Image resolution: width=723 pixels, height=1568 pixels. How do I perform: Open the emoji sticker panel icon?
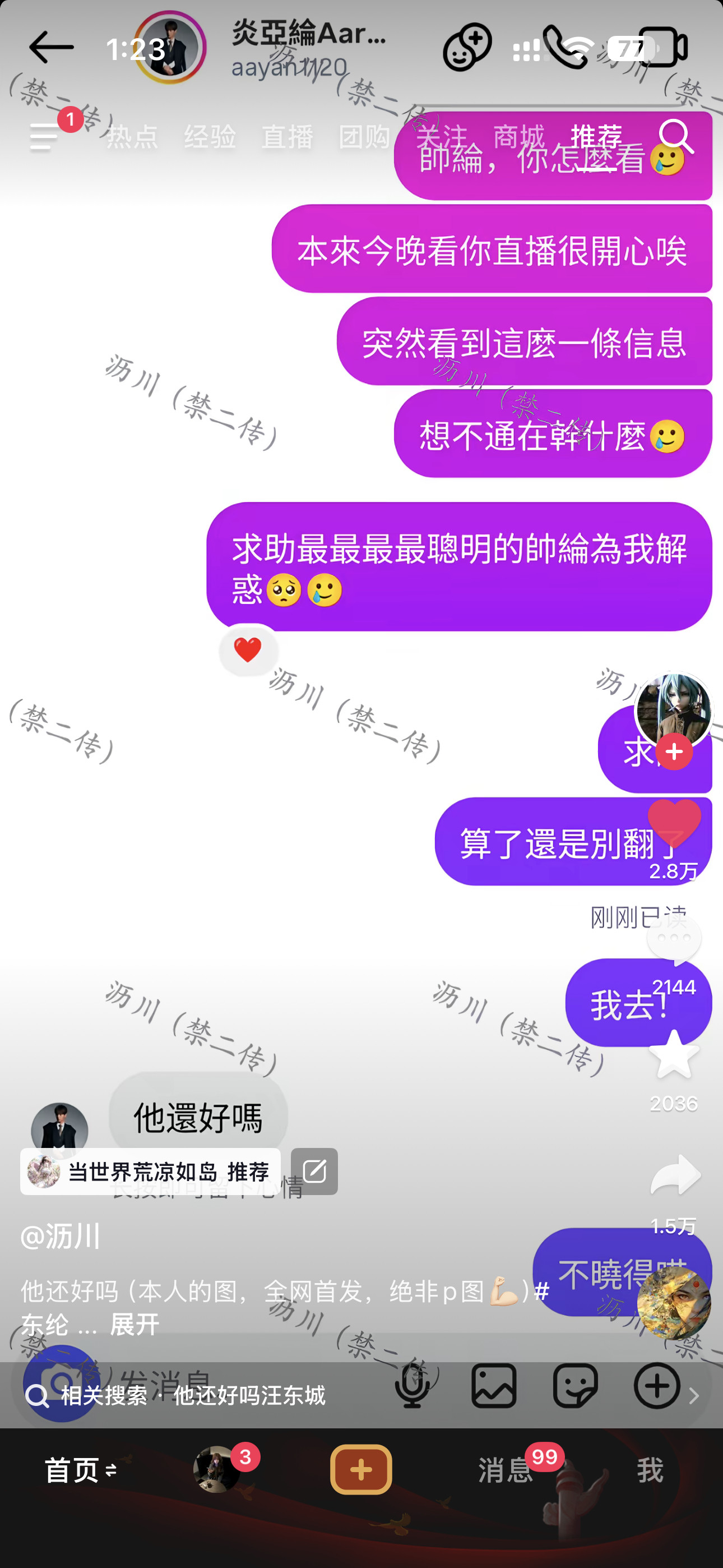tap(574, 1385)
